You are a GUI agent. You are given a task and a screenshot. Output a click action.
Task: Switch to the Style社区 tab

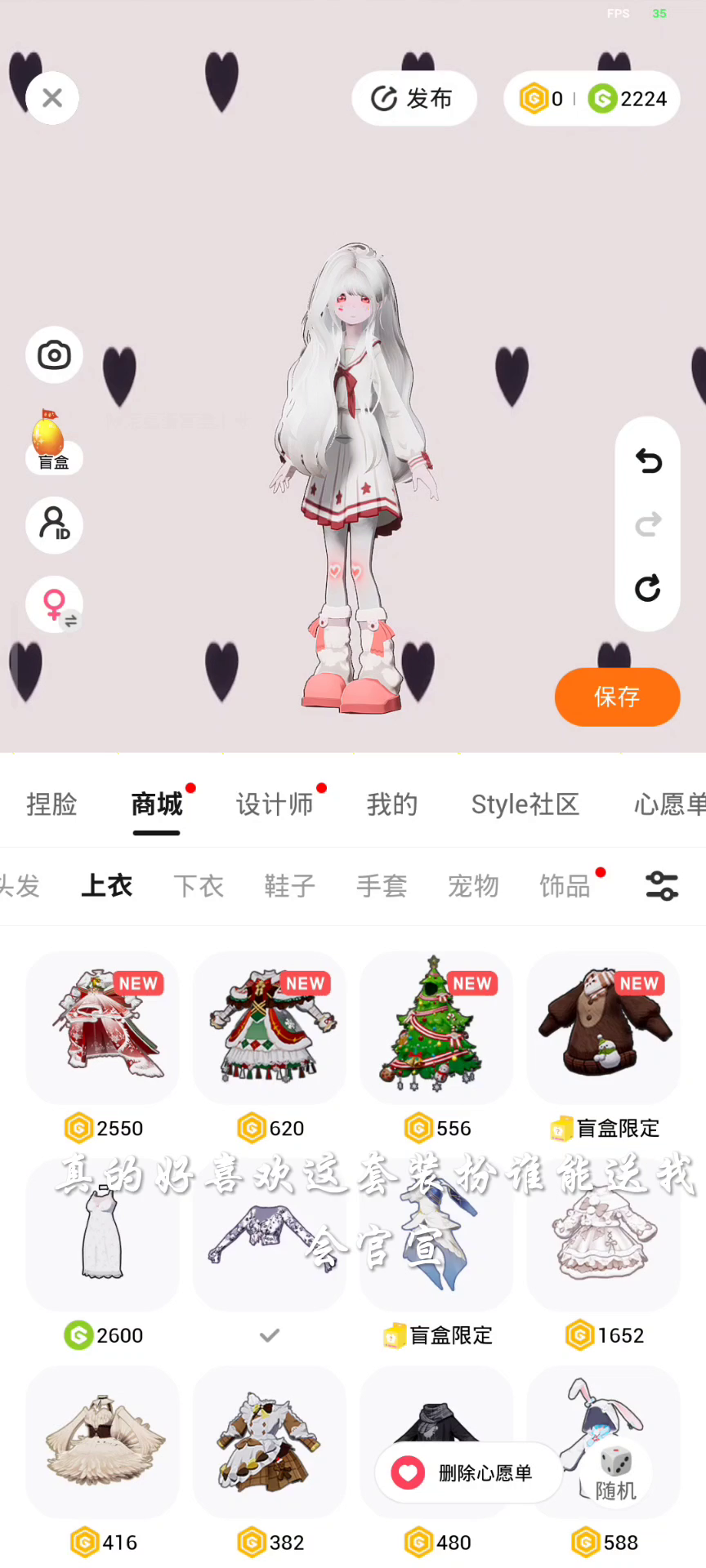(525, 804)
